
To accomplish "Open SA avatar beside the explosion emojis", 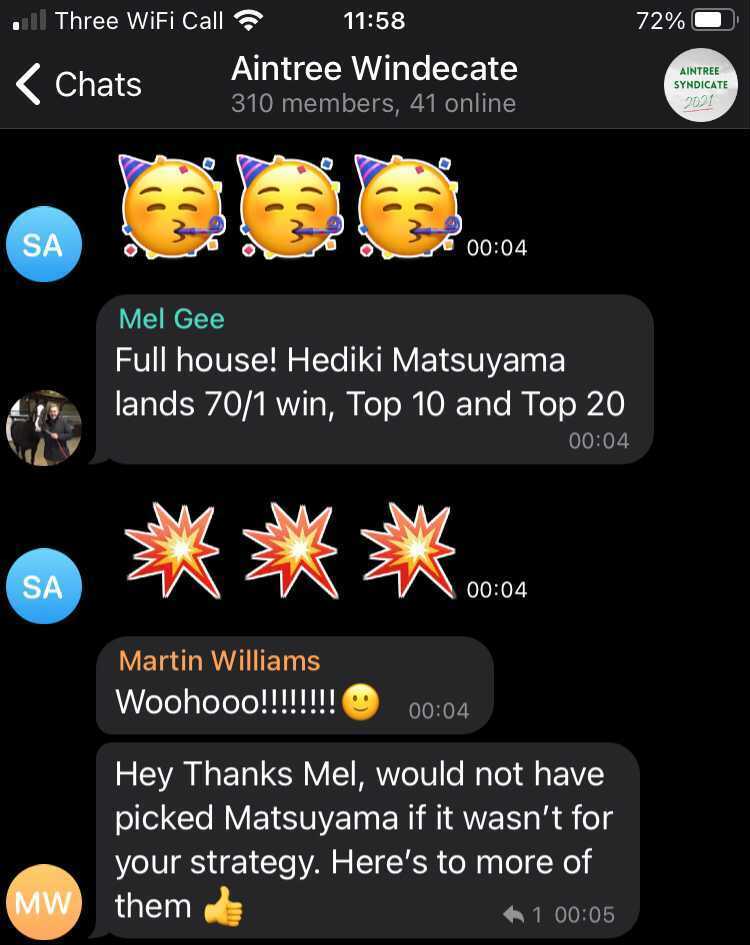I will [43, 586].
